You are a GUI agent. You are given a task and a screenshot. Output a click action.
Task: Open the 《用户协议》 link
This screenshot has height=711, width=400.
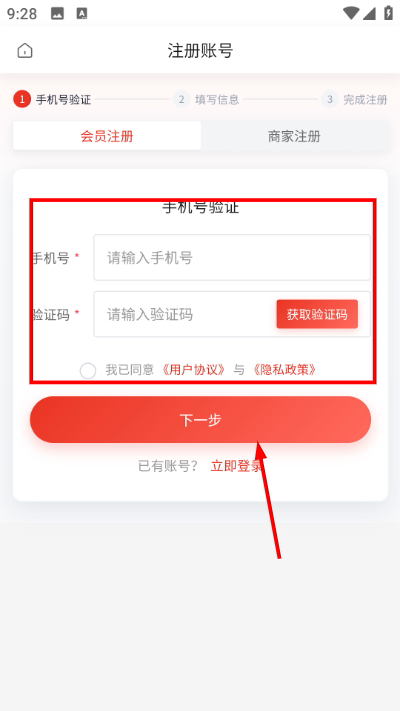tap(194, 370)
